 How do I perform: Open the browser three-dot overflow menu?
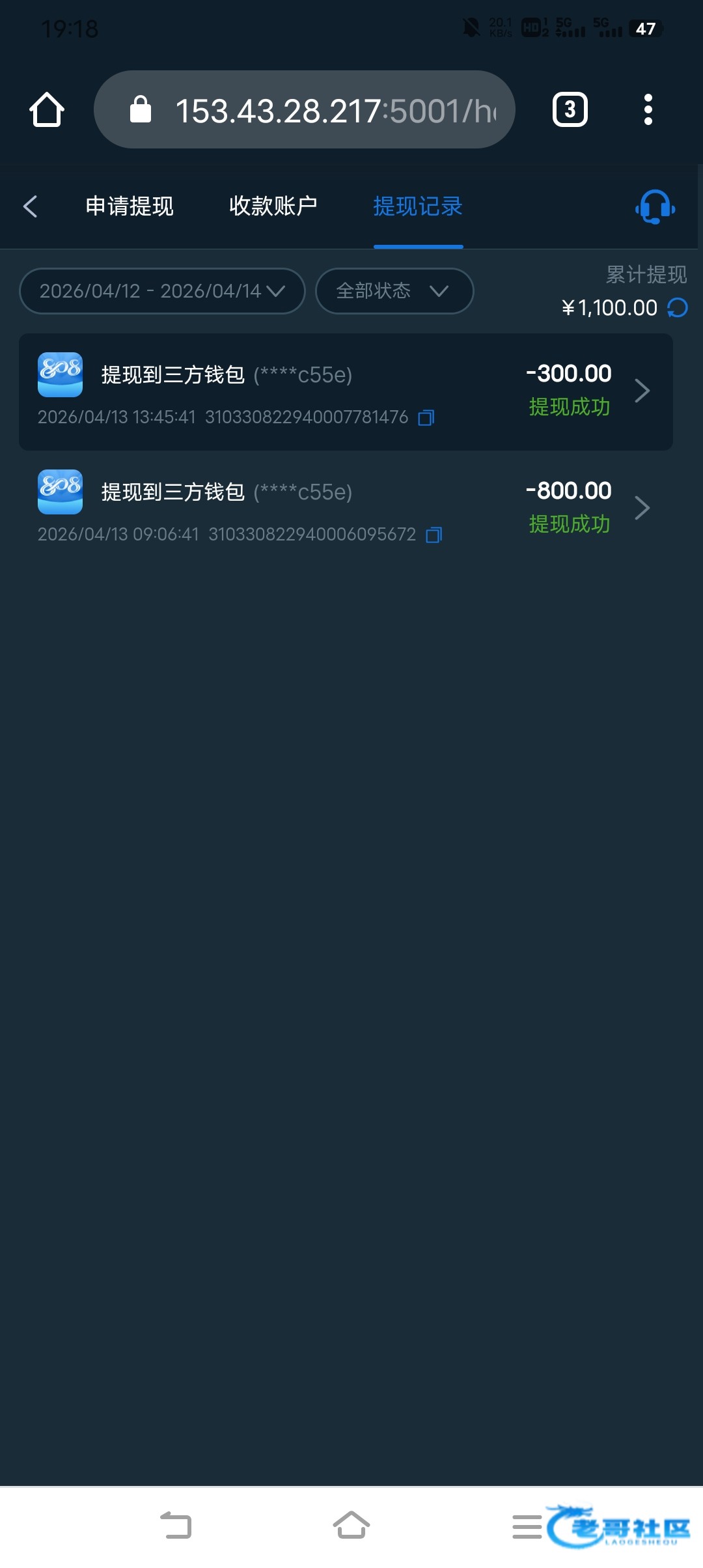coord(648,109)
